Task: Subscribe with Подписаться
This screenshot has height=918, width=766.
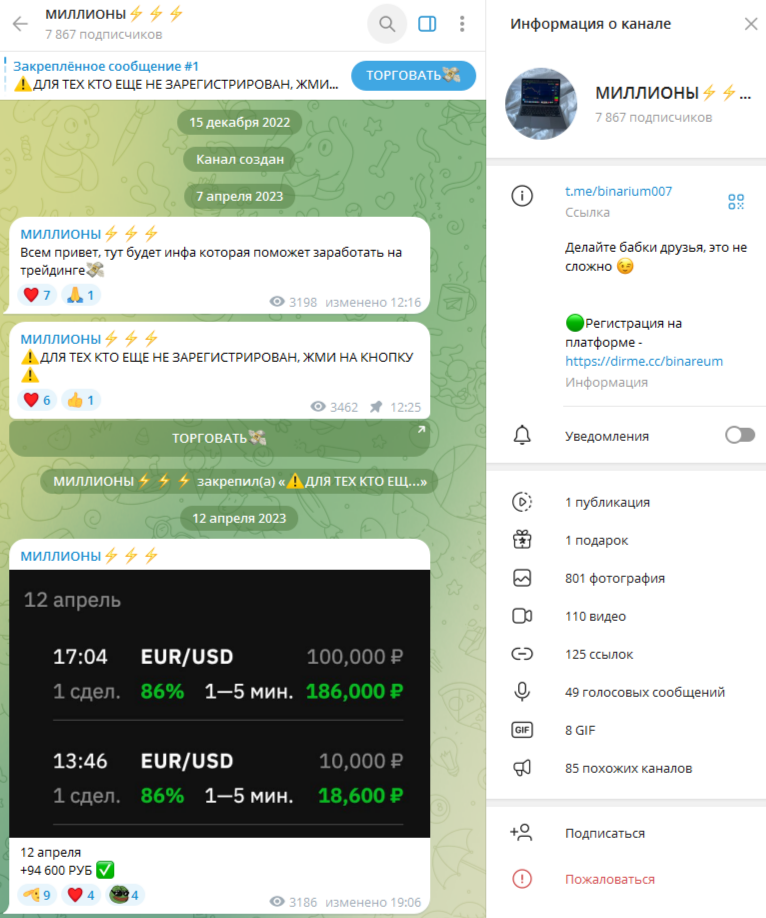Action: [604, 833]
